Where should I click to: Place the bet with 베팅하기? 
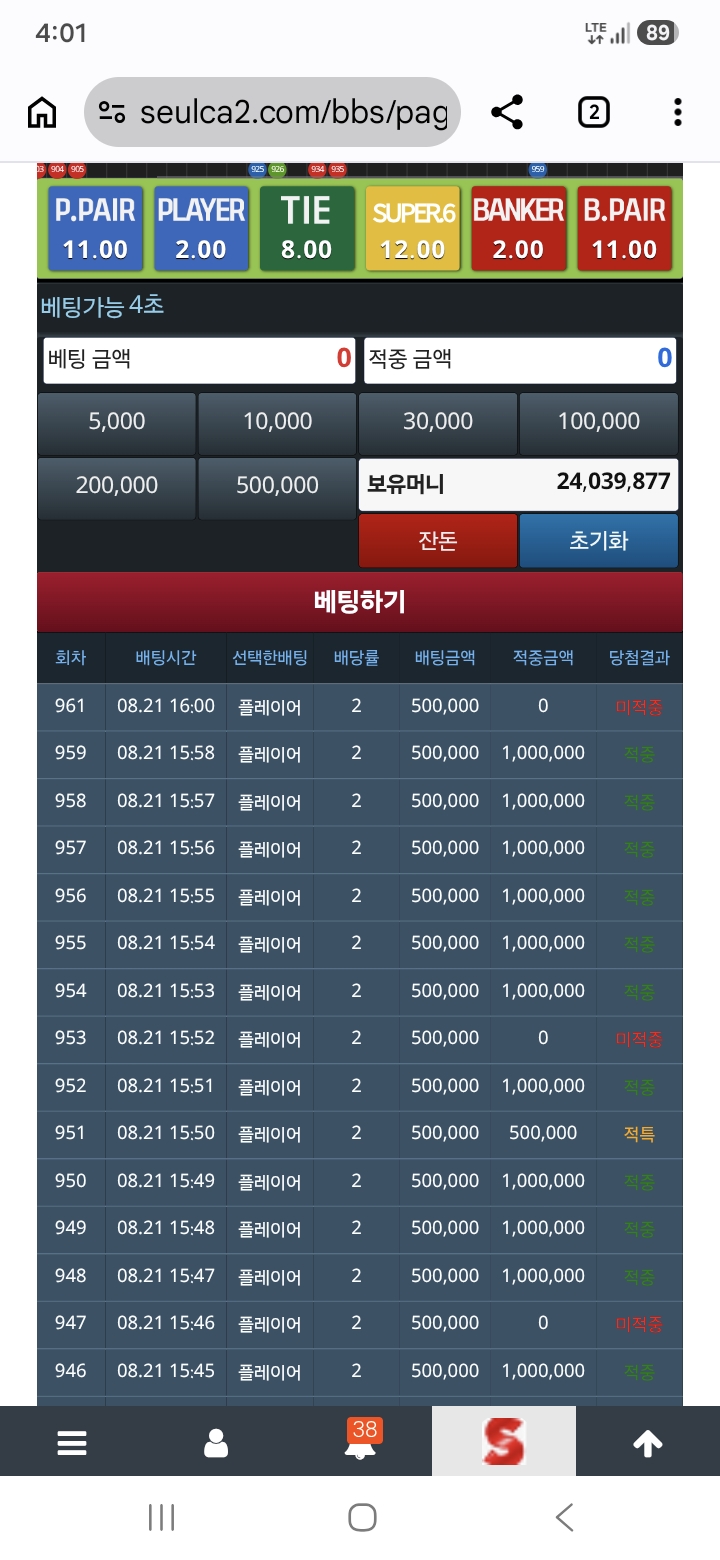point(360,602)
